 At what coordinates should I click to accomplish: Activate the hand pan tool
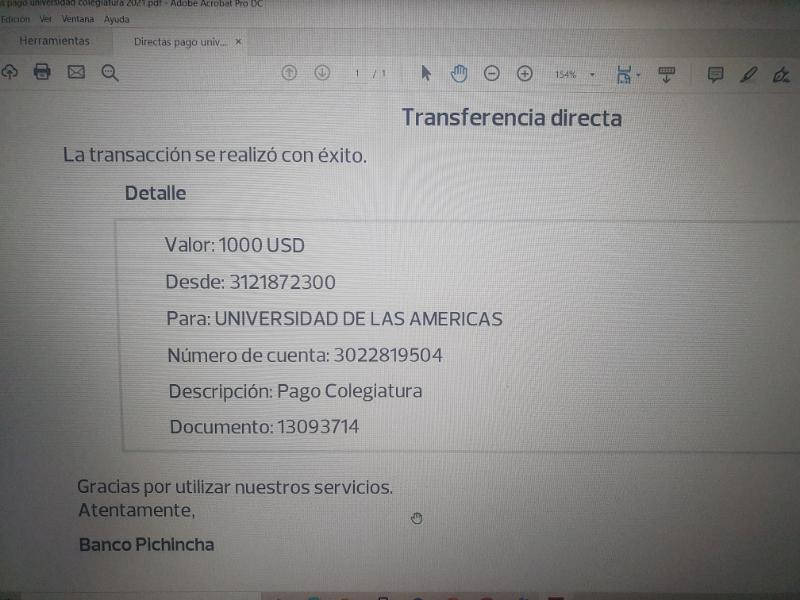[459, 73]
